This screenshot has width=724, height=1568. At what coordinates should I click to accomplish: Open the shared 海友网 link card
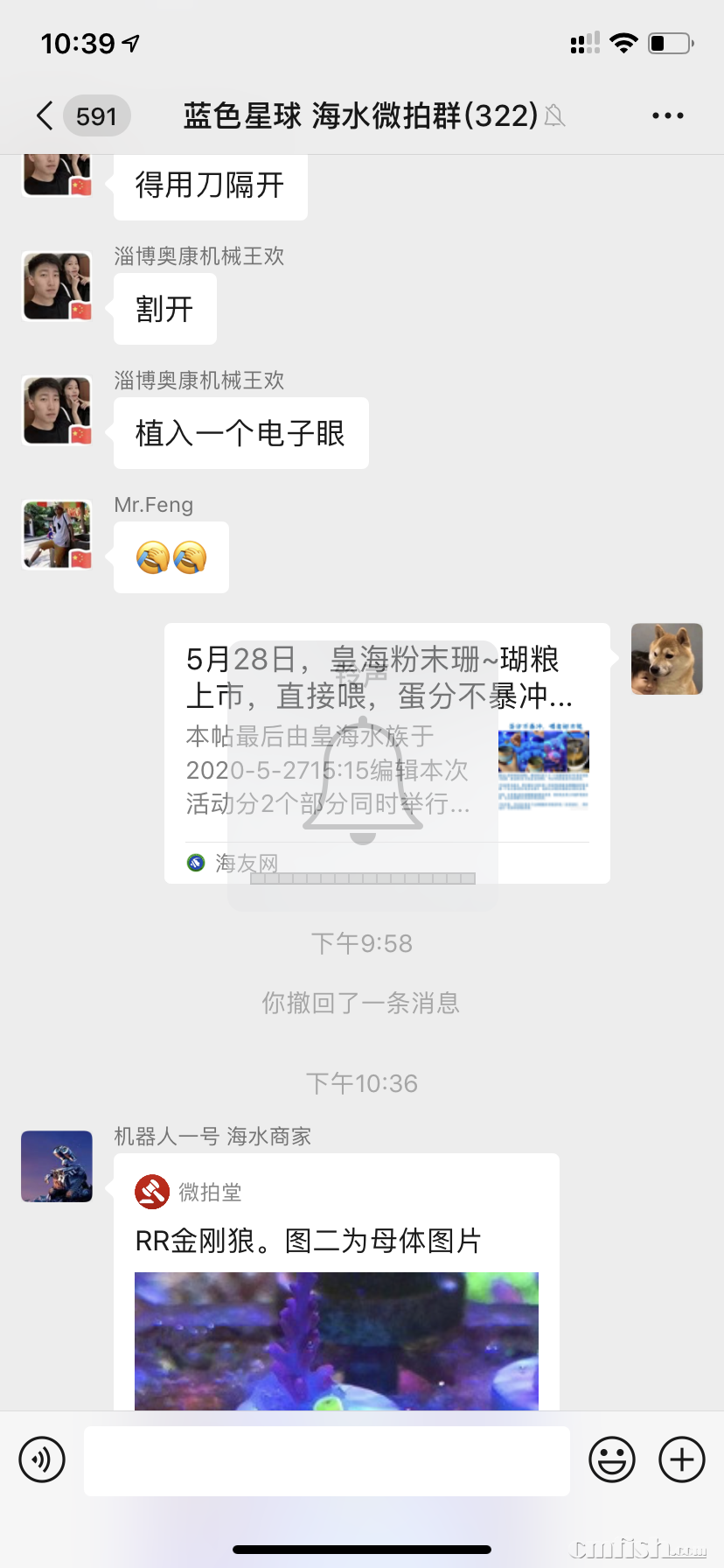(386, 752)
